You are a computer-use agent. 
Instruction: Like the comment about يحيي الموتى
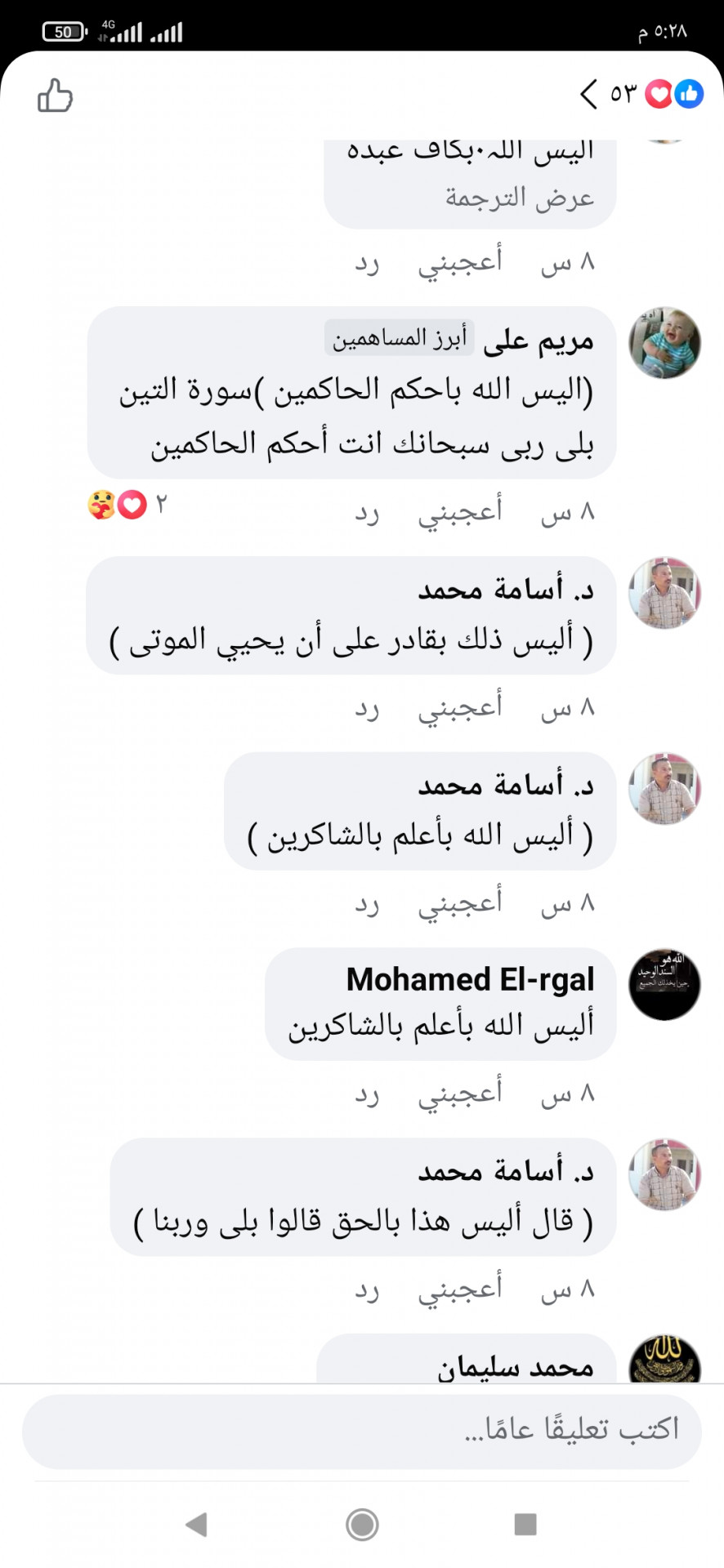pyautogui.click(x=460, y=708)
